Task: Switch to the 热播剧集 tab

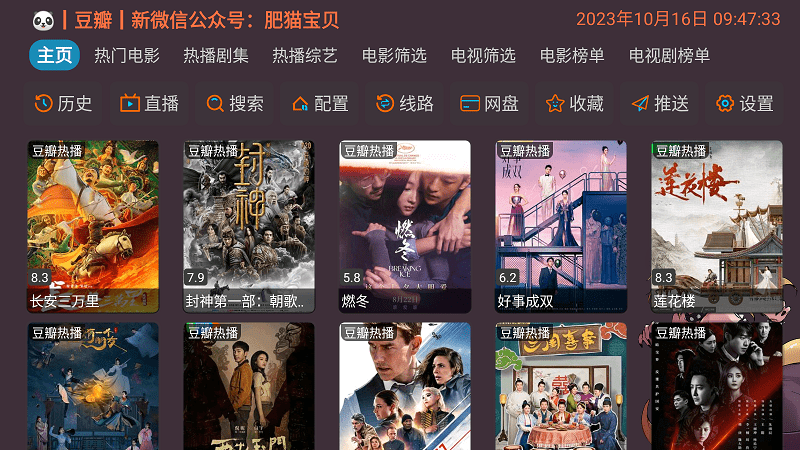Action: [x=216, y=56]
